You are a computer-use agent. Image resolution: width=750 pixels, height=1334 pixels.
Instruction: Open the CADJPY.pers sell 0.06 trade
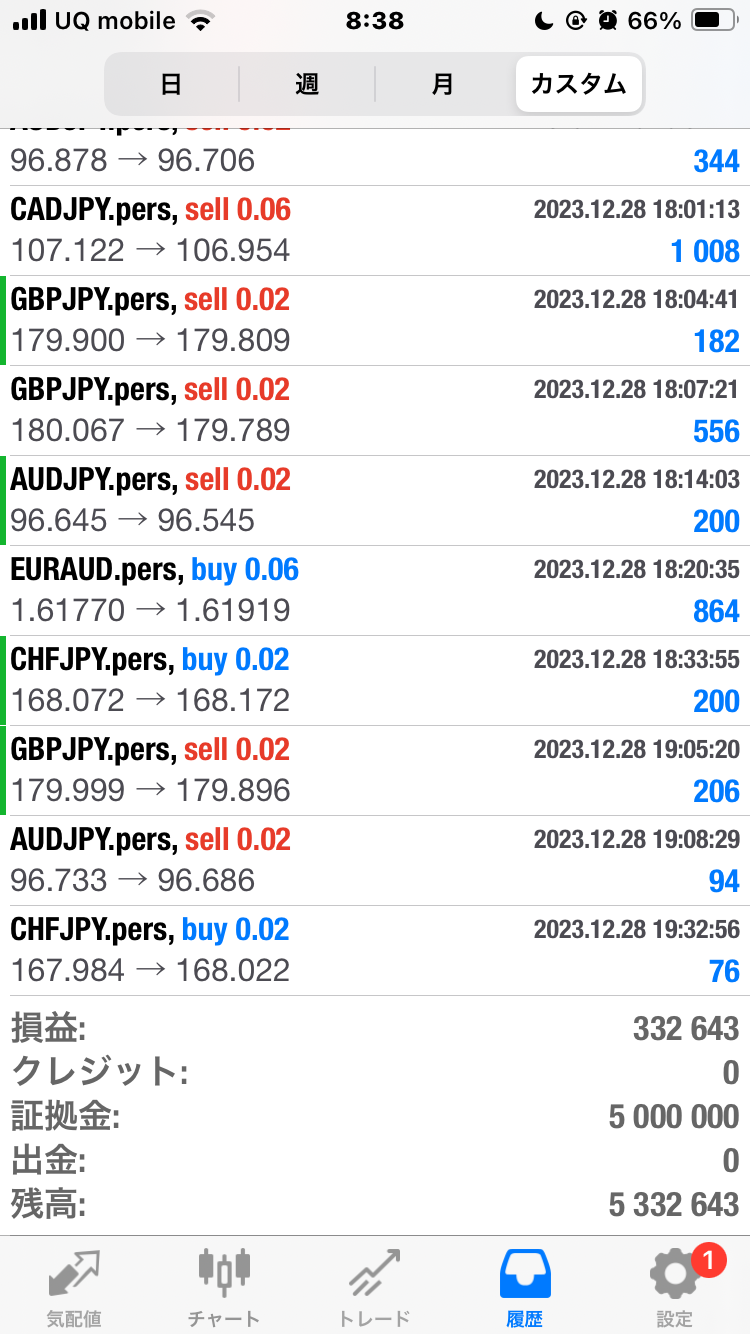[x=375, y=230]
